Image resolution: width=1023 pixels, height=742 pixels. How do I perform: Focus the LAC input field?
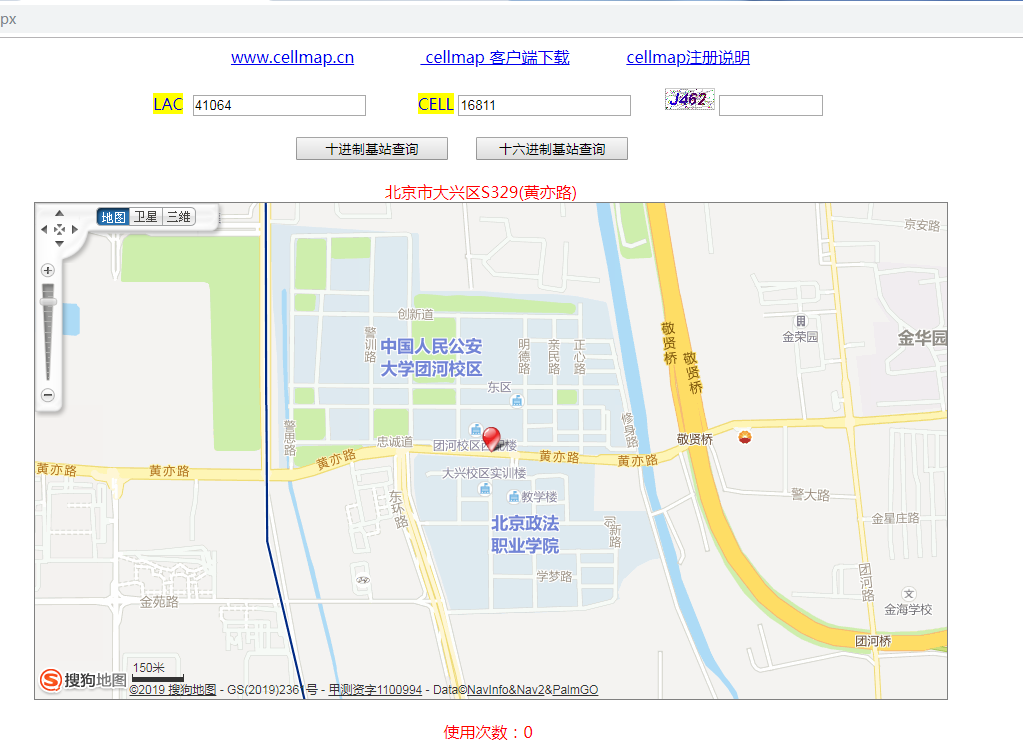(x=279, y=105)
